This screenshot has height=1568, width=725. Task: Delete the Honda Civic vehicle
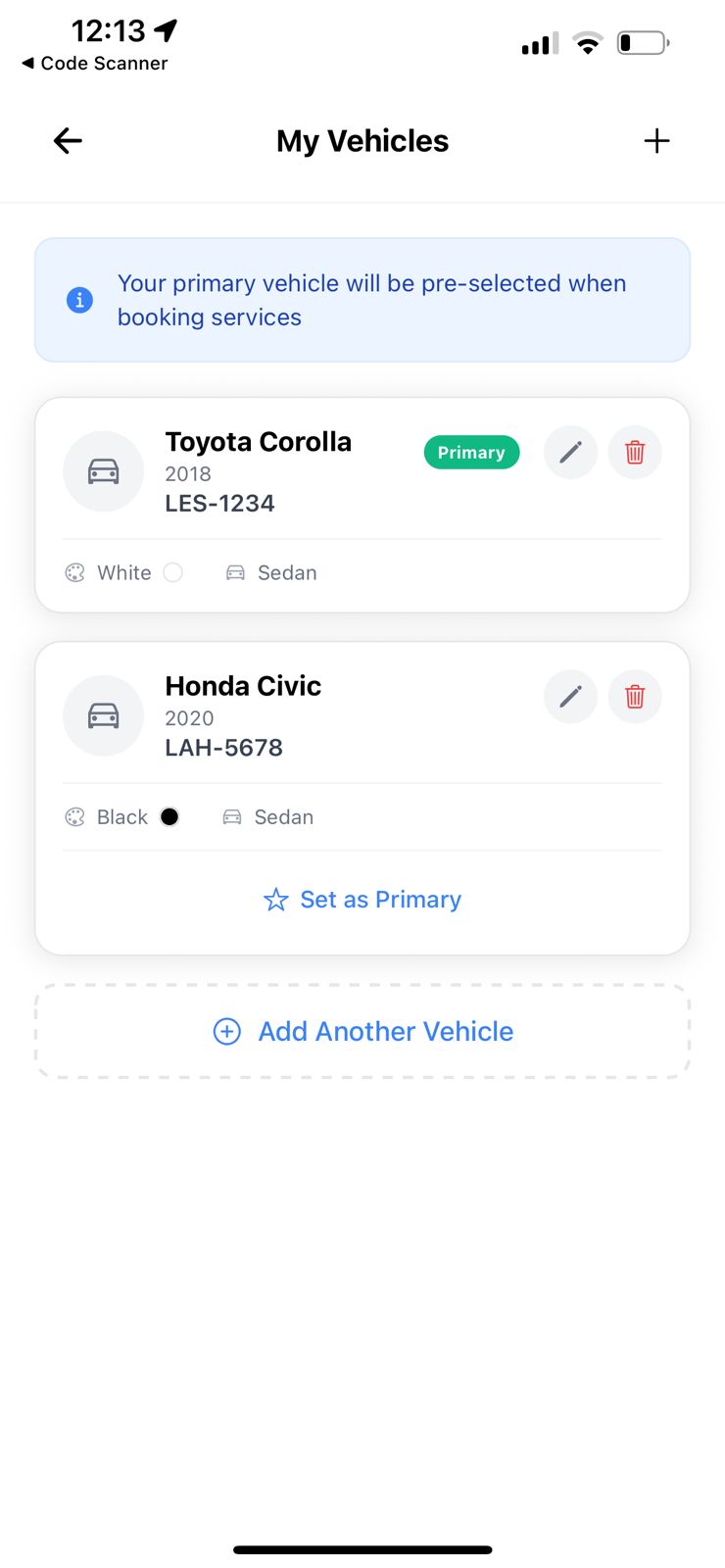coord(635,697)
